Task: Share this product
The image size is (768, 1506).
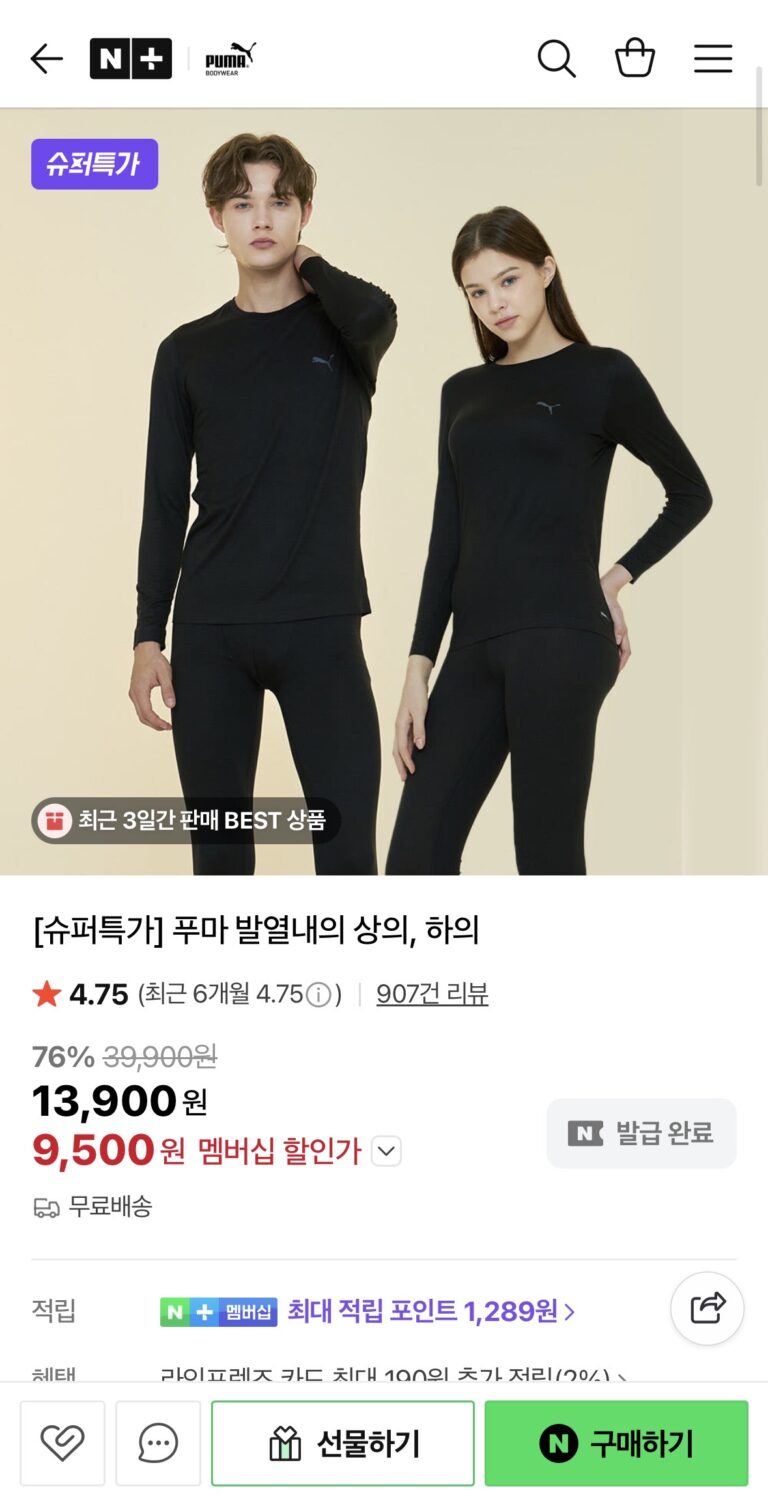Action: click(707, 1308)
